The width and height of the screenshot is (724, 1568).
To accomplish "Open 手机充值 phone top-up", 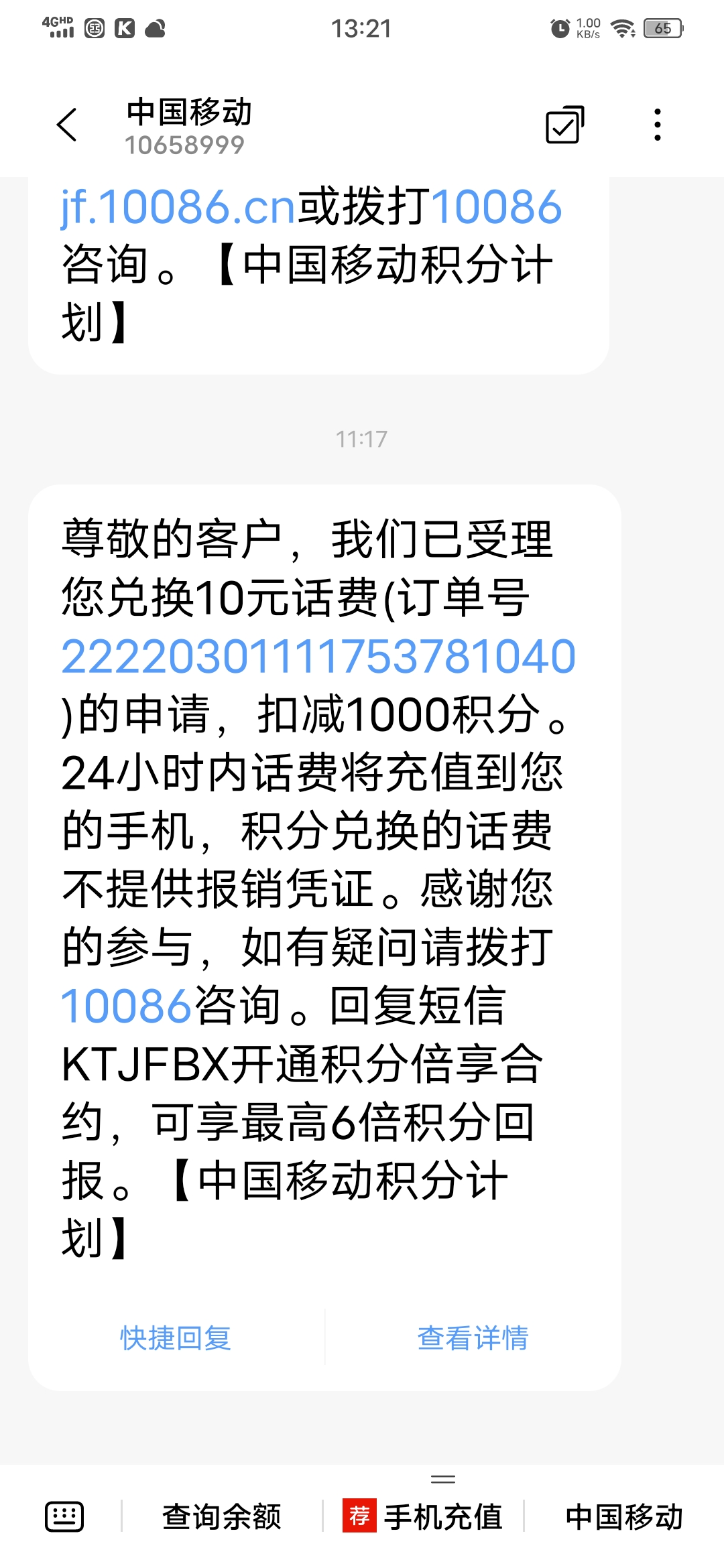I will (x=424, y=1516).
